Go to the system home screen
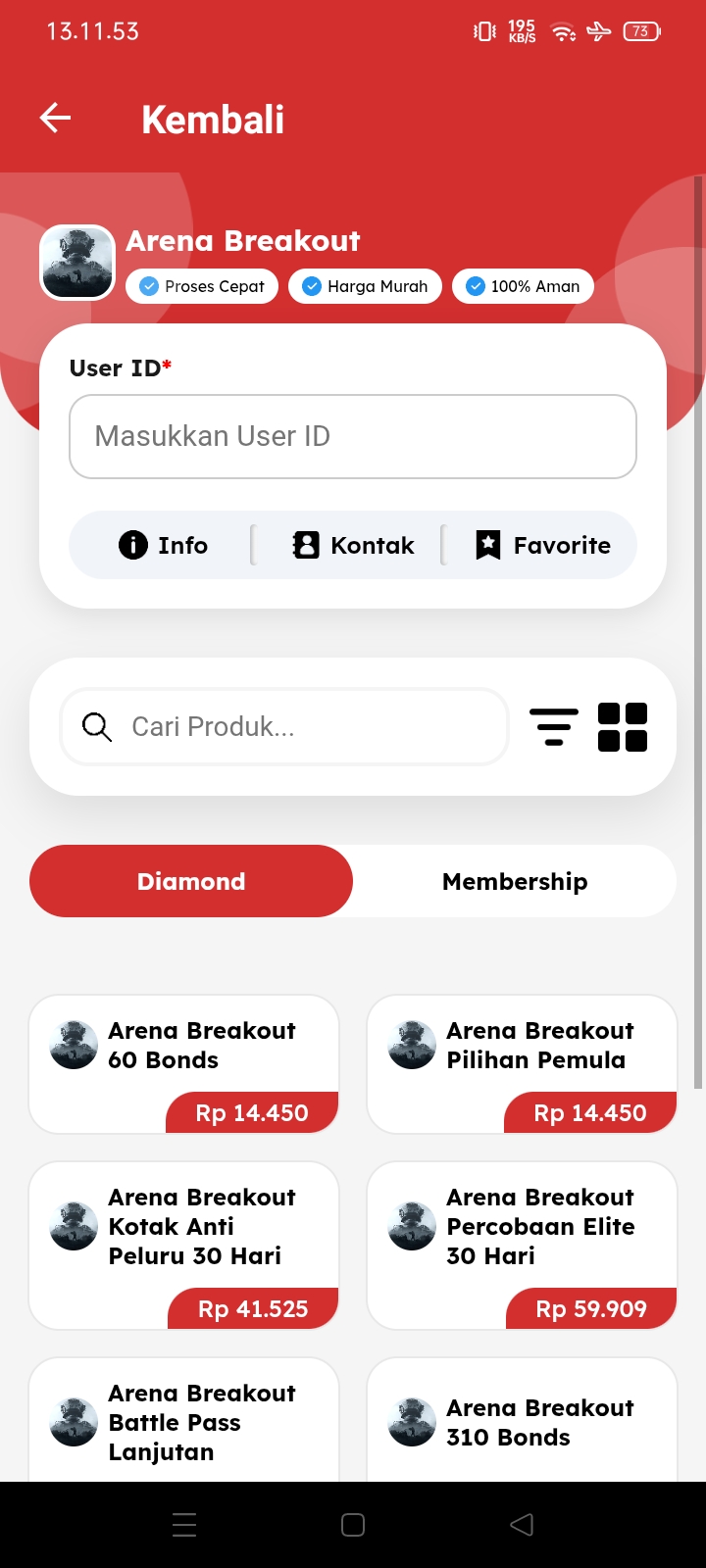This screenshot has width=706, height=1568. point(353,1525)
